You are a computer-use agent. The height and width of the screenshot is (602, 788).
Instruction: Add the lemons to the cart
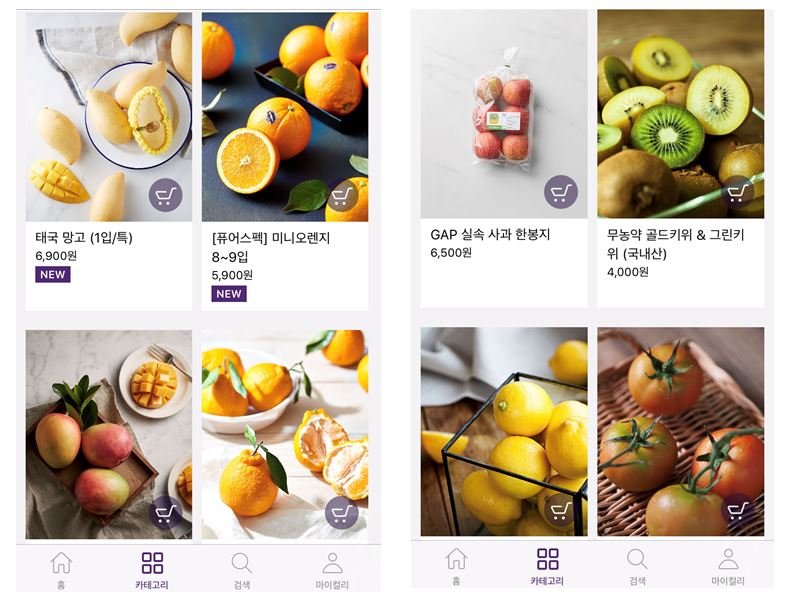tap(561, 511)
